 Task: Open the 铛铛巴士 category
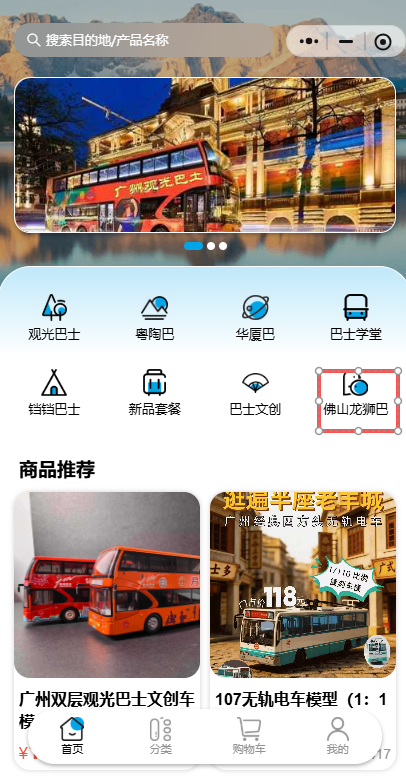coord(54,392)
